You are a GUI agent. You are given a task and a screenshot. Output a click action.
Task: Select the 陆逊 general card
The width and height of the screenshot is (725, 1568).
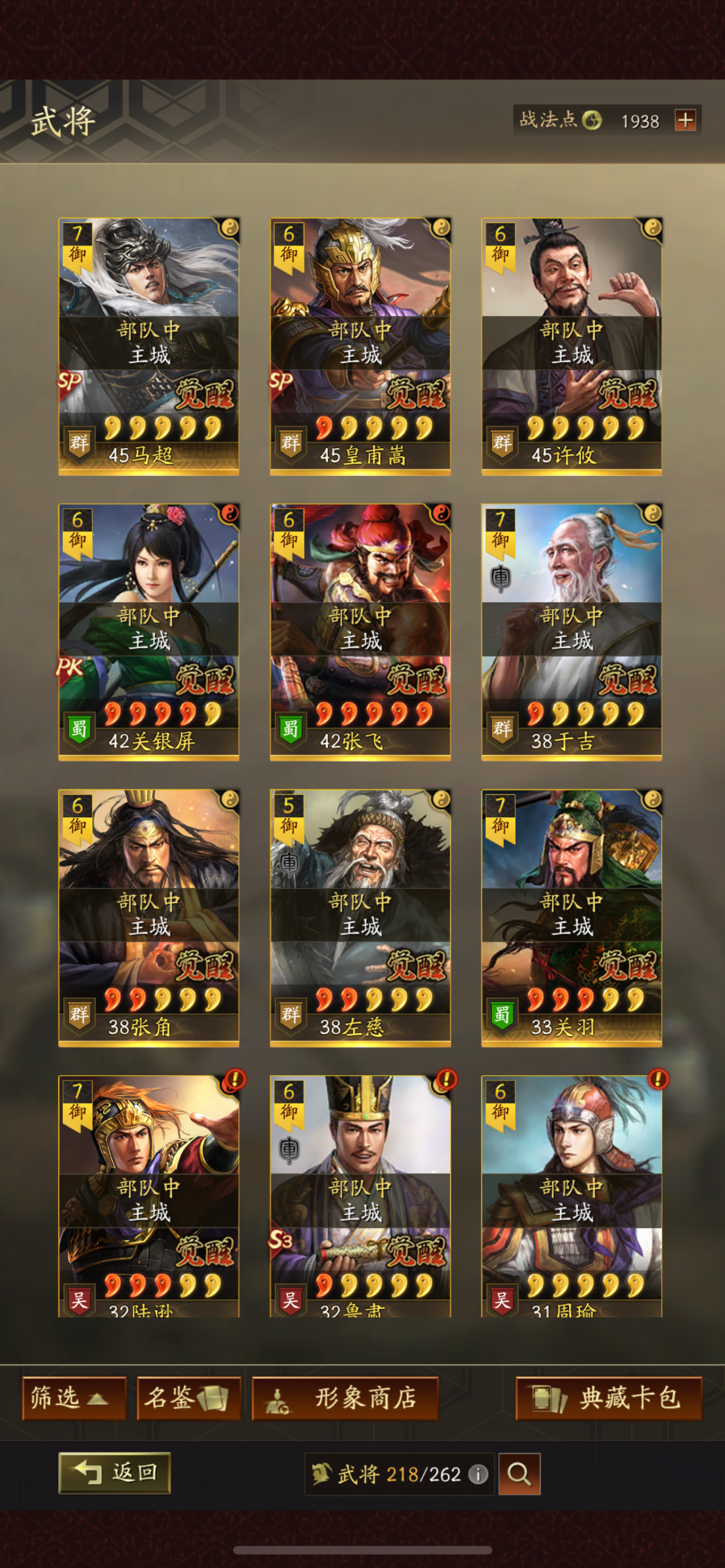(x=149, y=1196)
